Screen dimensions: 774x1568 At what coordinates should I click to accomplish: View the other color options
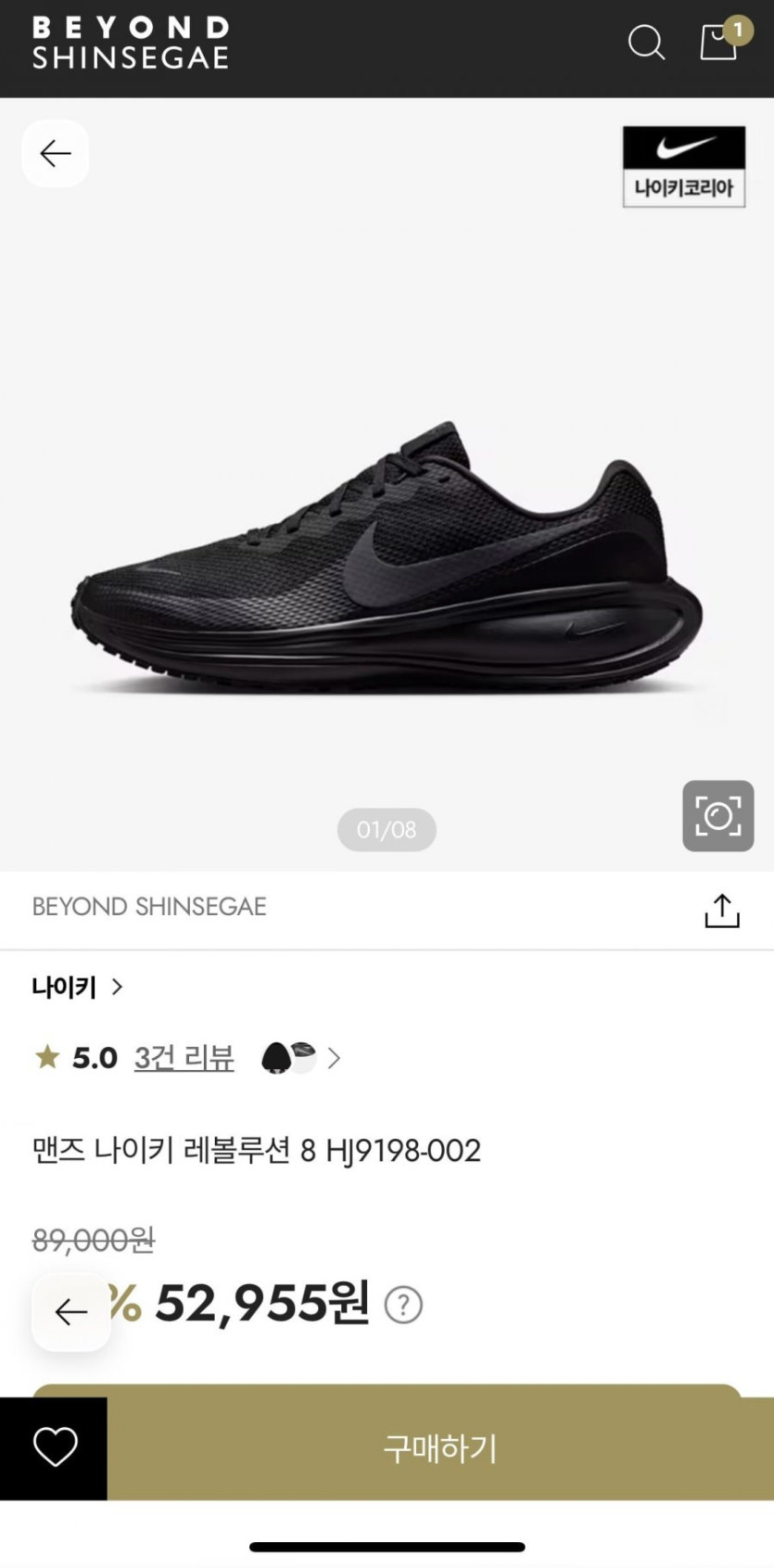tap(301, 1058)
